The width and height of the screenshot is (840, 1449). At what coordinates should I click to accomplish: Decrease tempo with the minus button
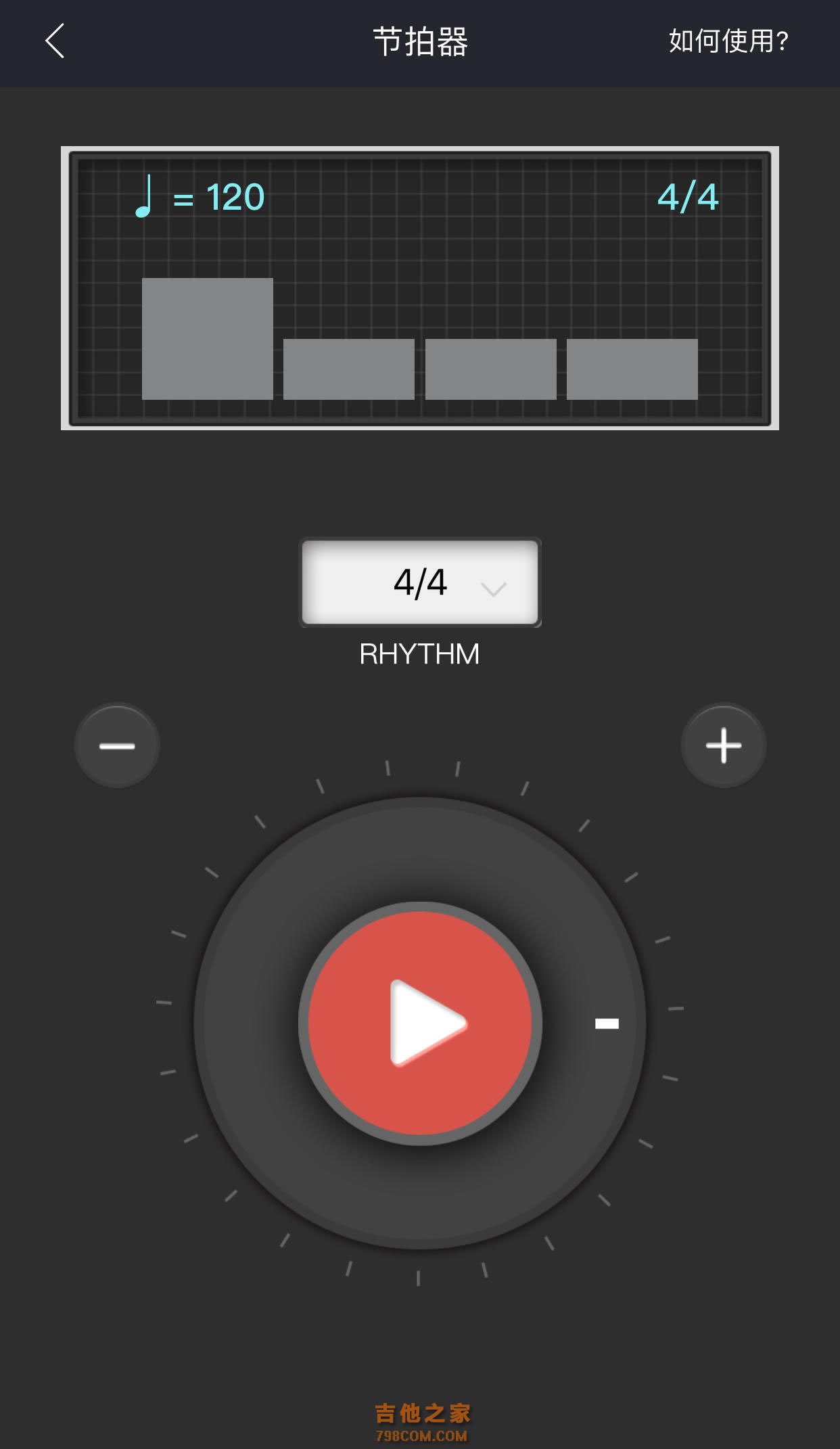pos(117,745)
